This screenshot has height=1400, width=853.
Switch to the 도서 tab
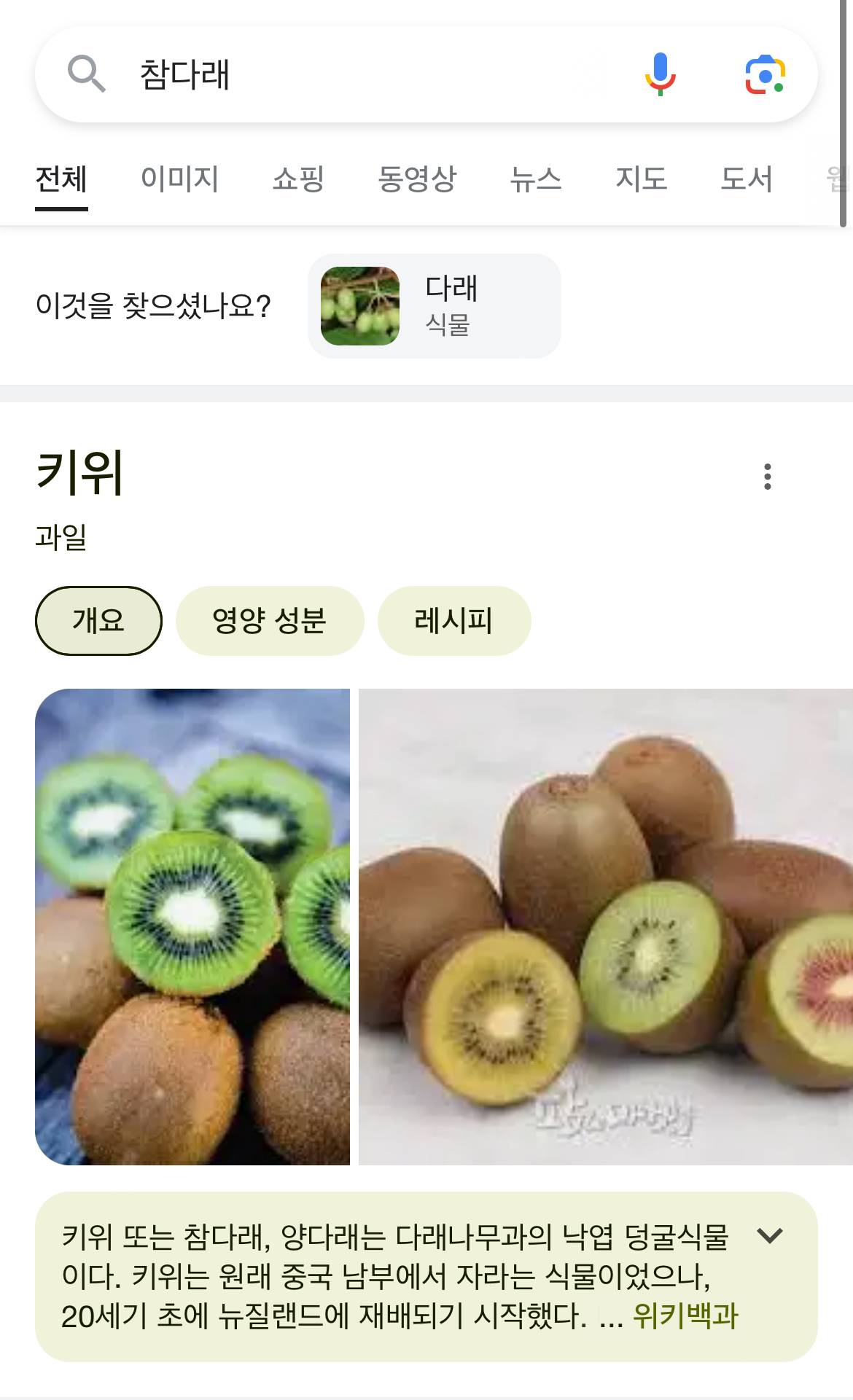click(x=747, y=179)
